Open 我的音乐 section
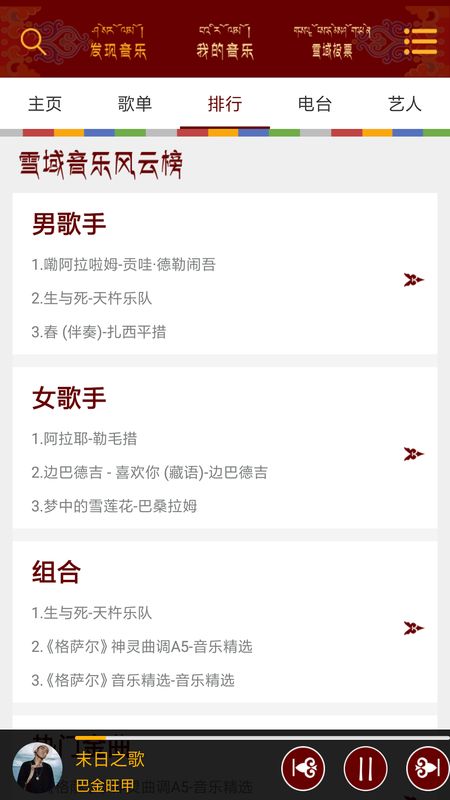 224,41
